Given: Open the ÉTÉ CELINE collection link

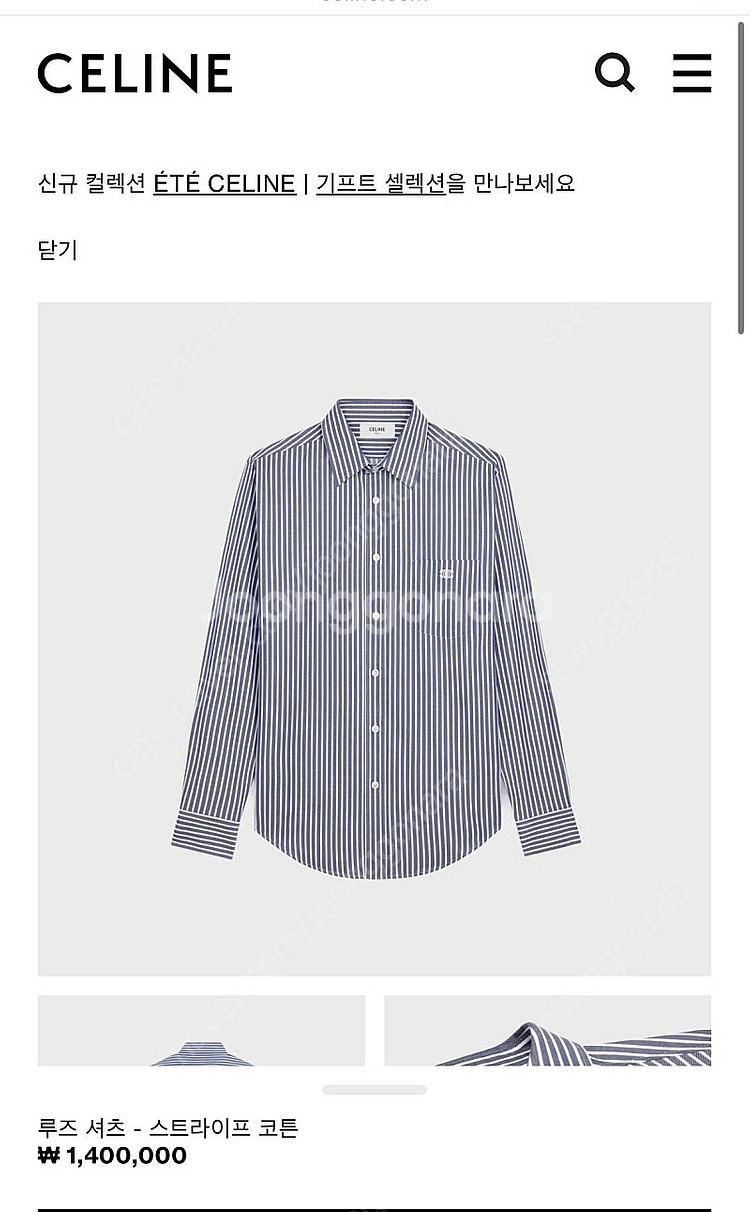Looking at the screenshot, I should pos(224,184).
